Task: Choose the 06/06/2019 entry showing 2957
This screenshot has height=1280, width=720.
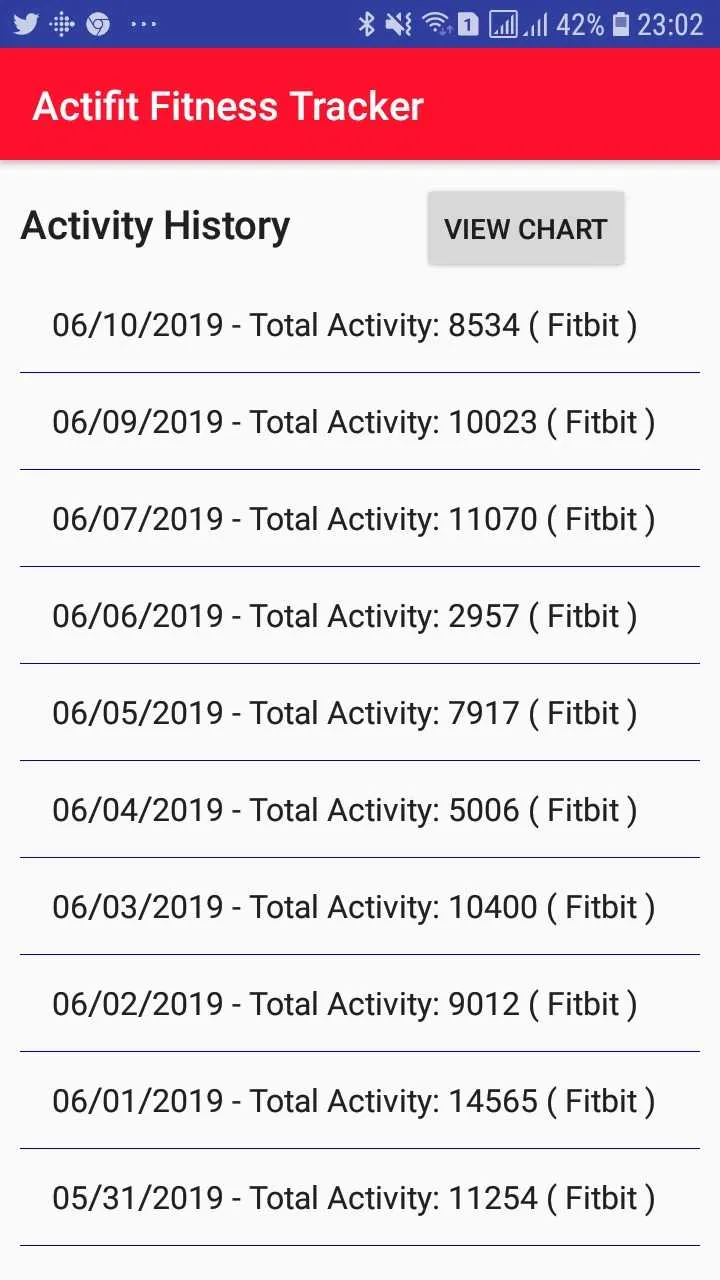Action: click(360, 616)
